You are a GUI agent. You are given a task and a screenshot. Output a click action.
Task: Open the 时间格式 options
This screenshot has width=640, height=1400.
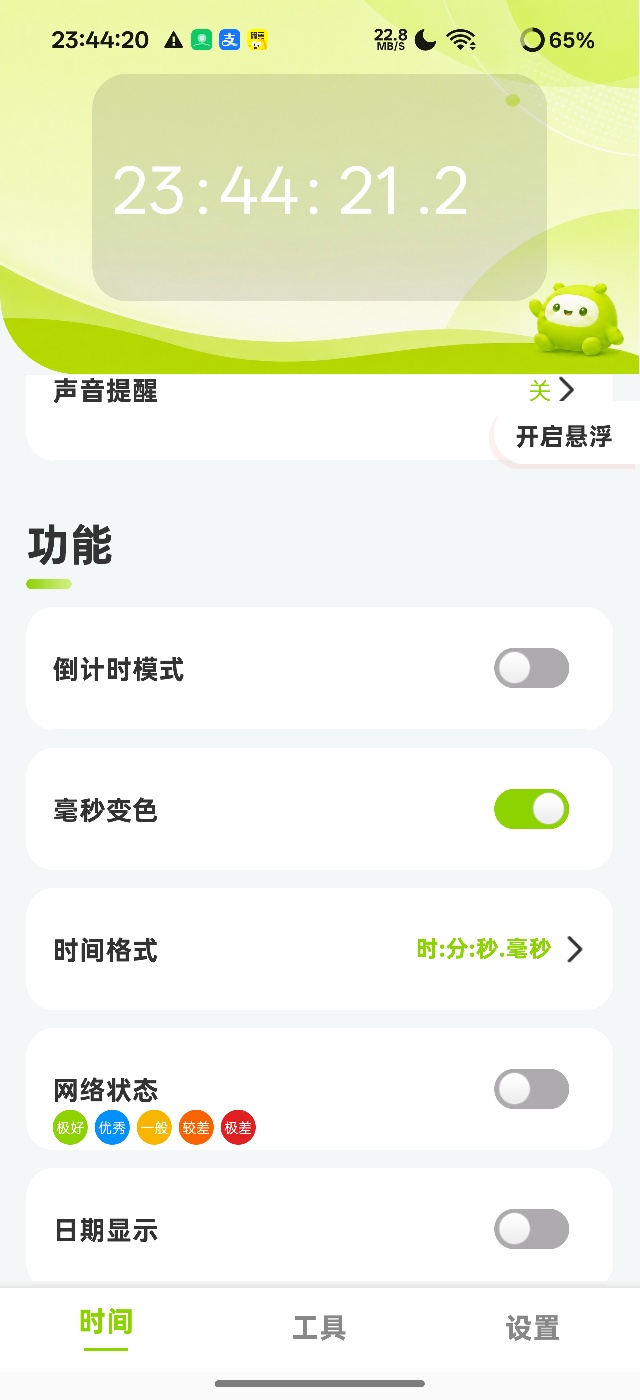[x=319, y=949]
